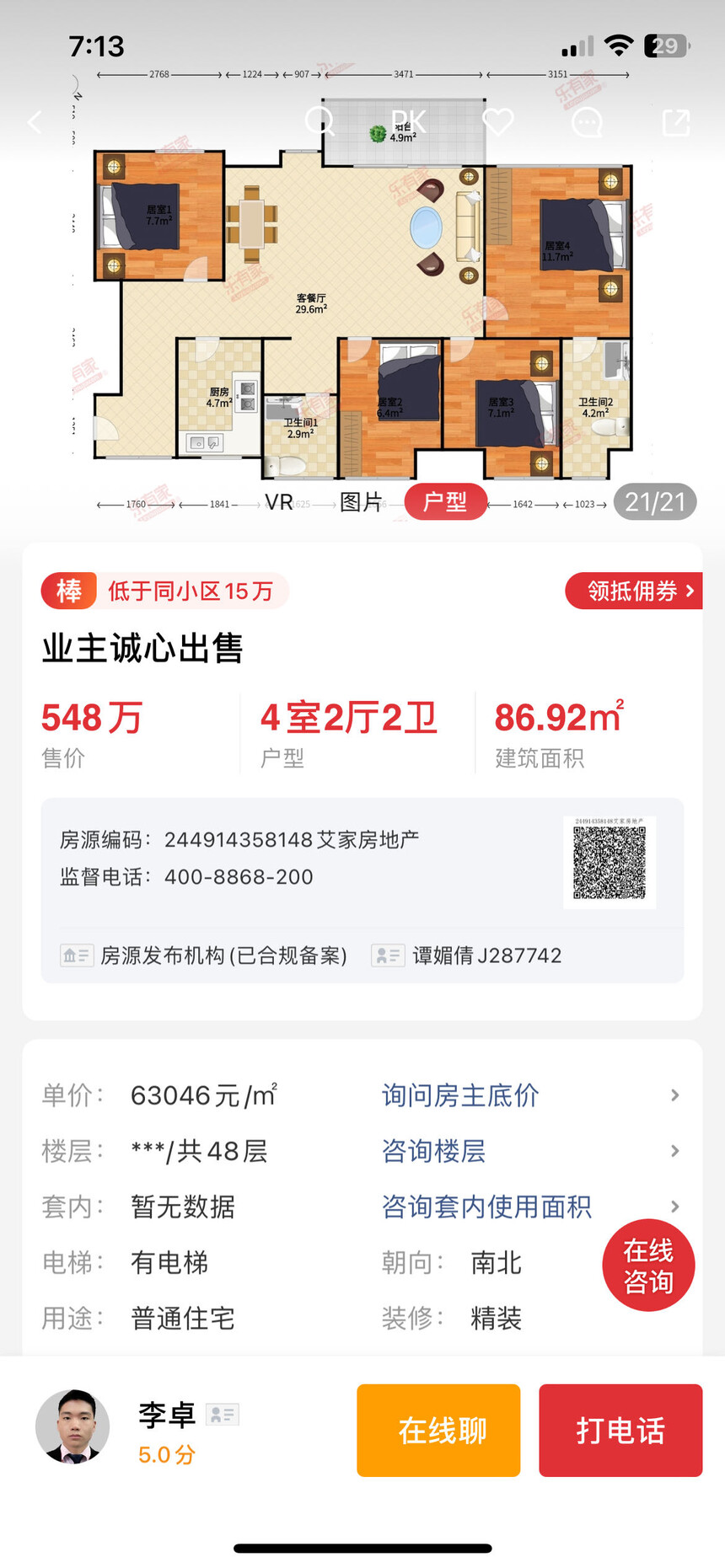
Task: Switch to the 图片 tab
Action: 361,503
